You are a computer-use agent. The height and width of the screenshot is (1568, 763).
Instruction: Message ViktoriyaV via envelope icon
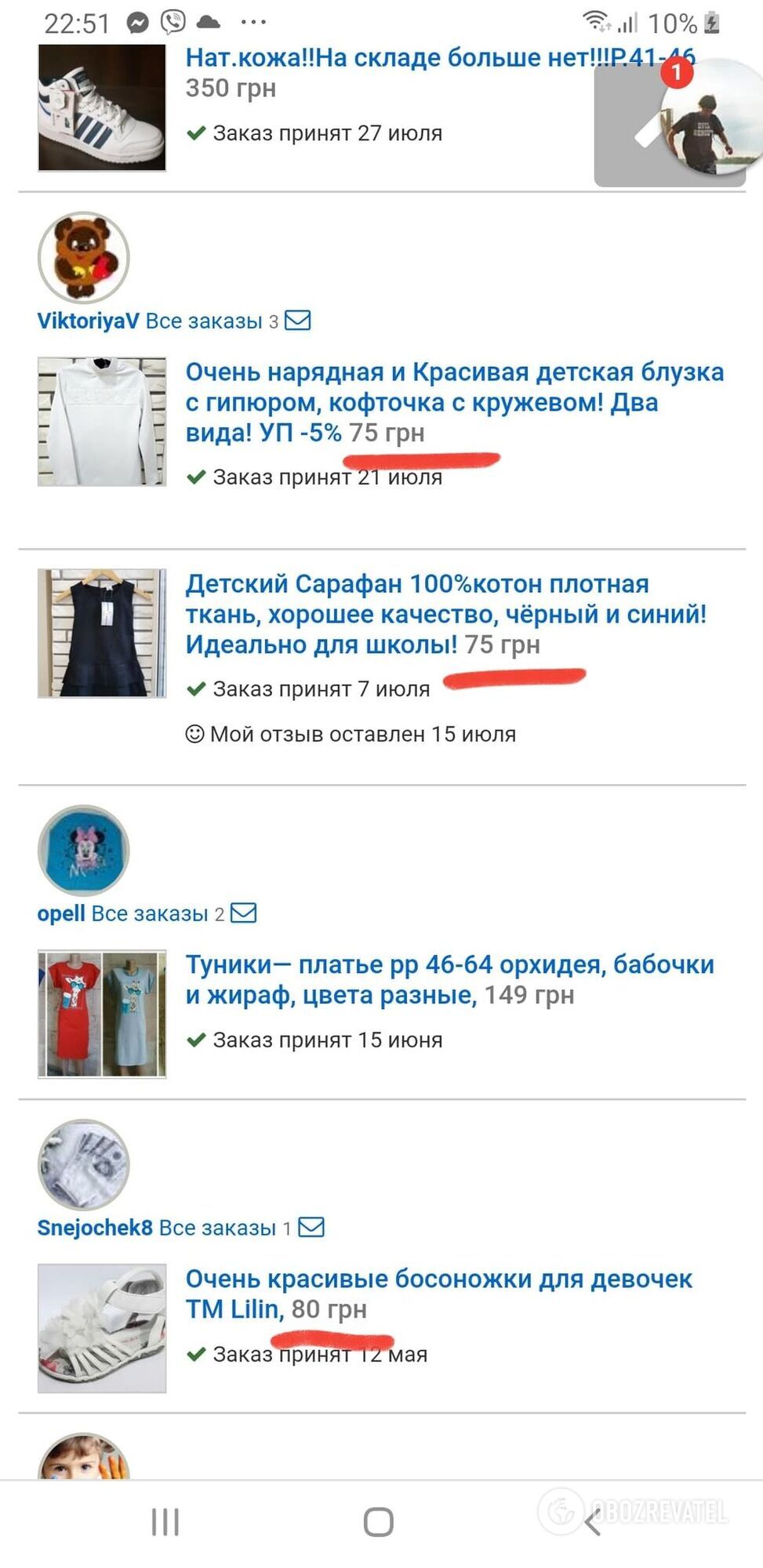(x=298, y=321)
